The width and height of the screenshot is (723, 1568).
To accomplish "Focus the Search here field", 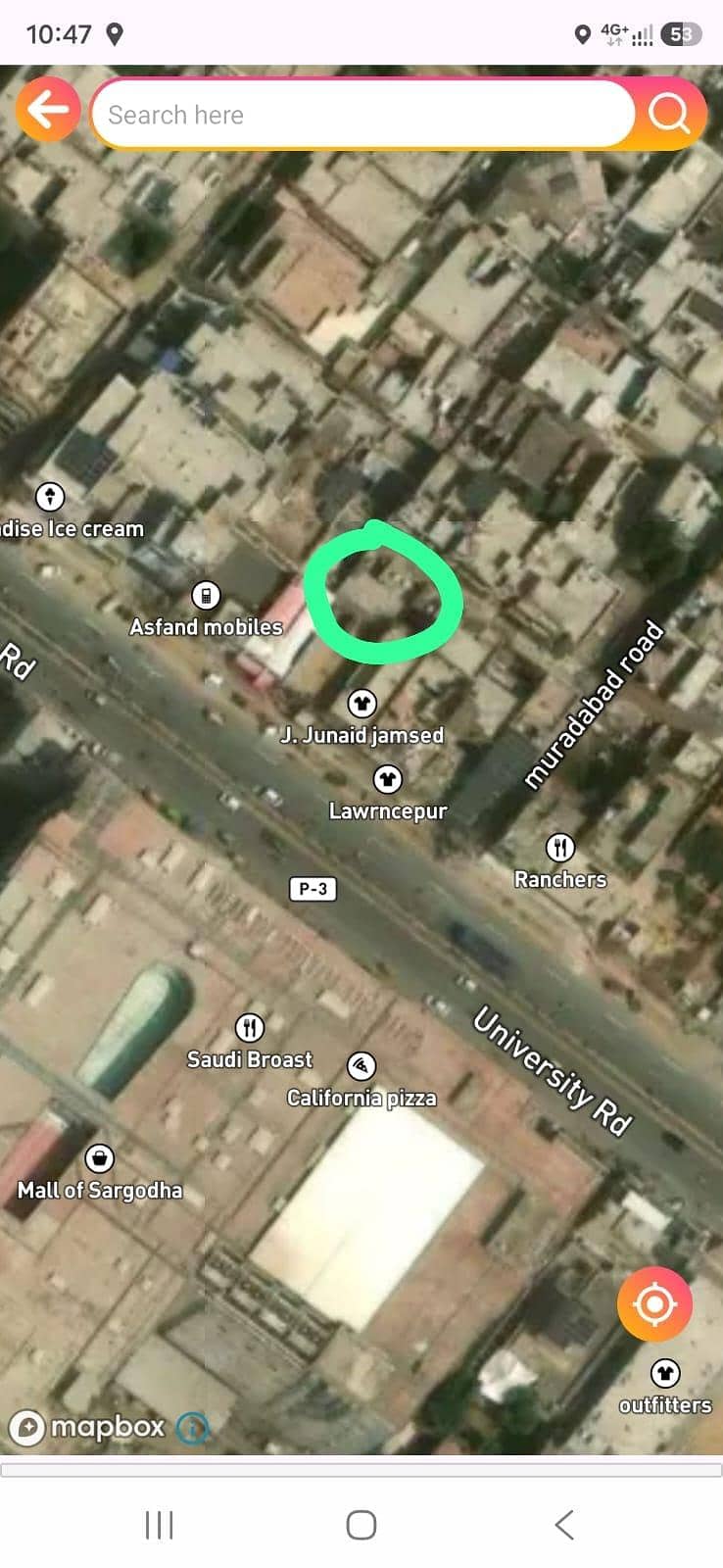I will [x=362, y=115].
